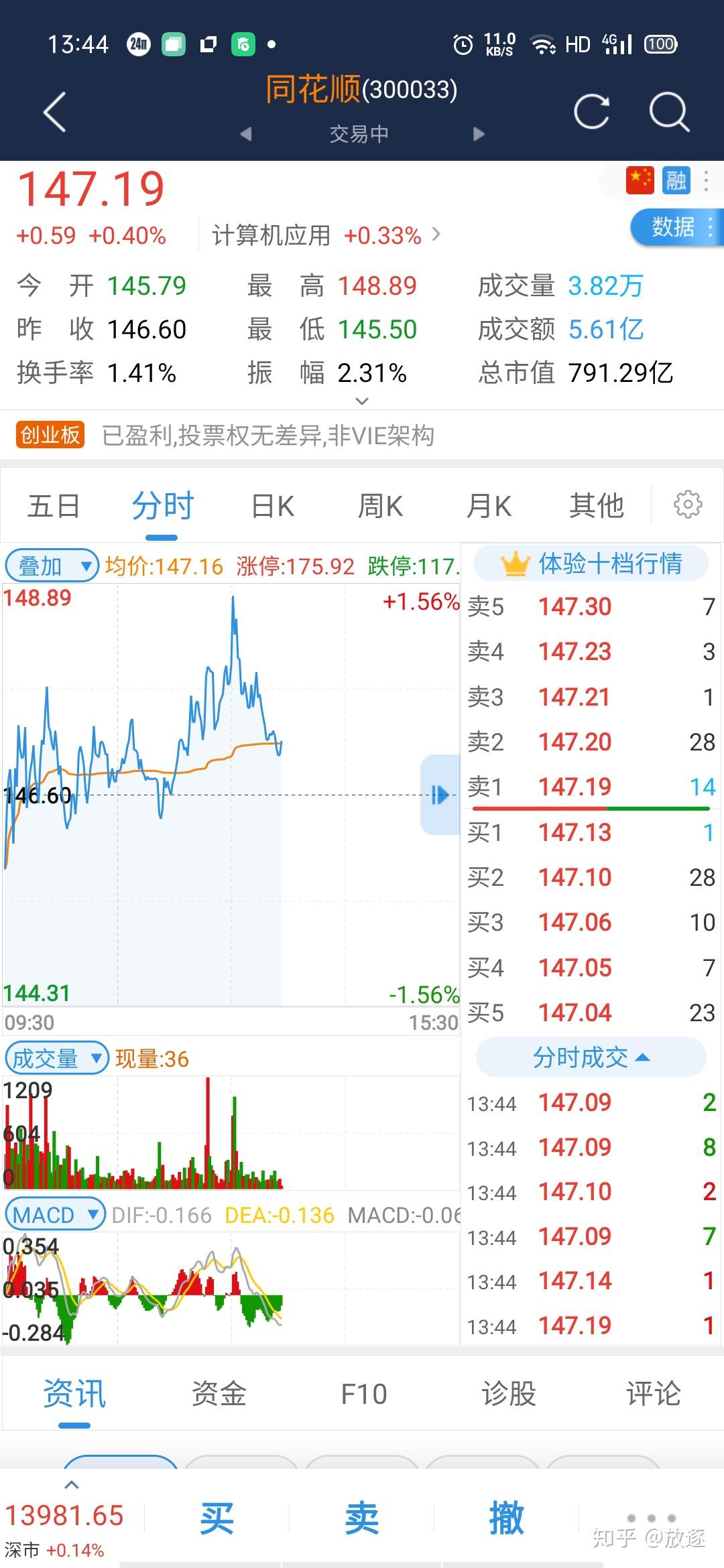The image size is (724, 1568).
Task: Refresh the stock quote
Action: (591, 111)
